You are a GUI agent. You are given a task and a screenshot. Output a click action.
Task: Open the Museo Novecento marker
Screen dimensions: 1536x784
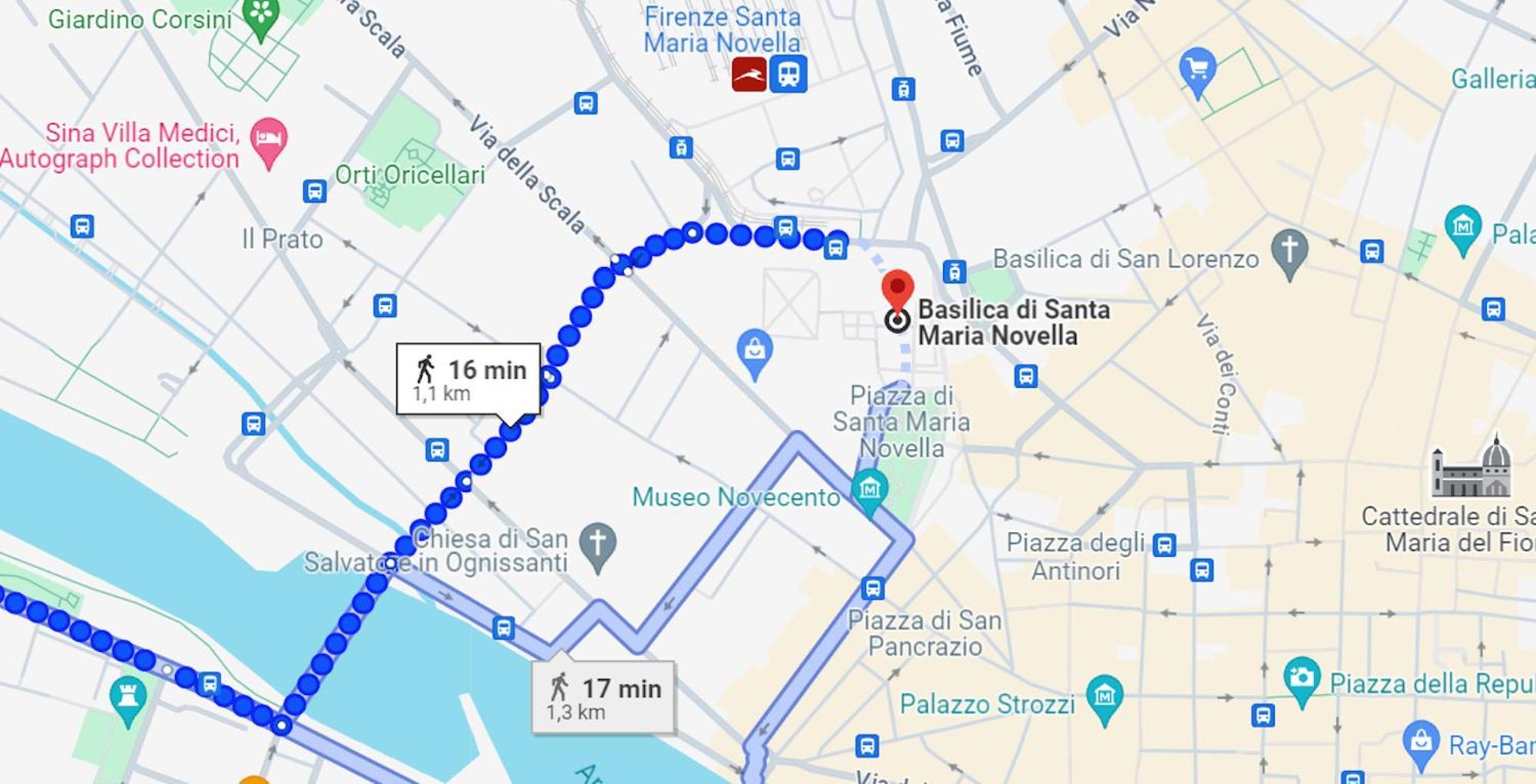(x=869, y=490)
